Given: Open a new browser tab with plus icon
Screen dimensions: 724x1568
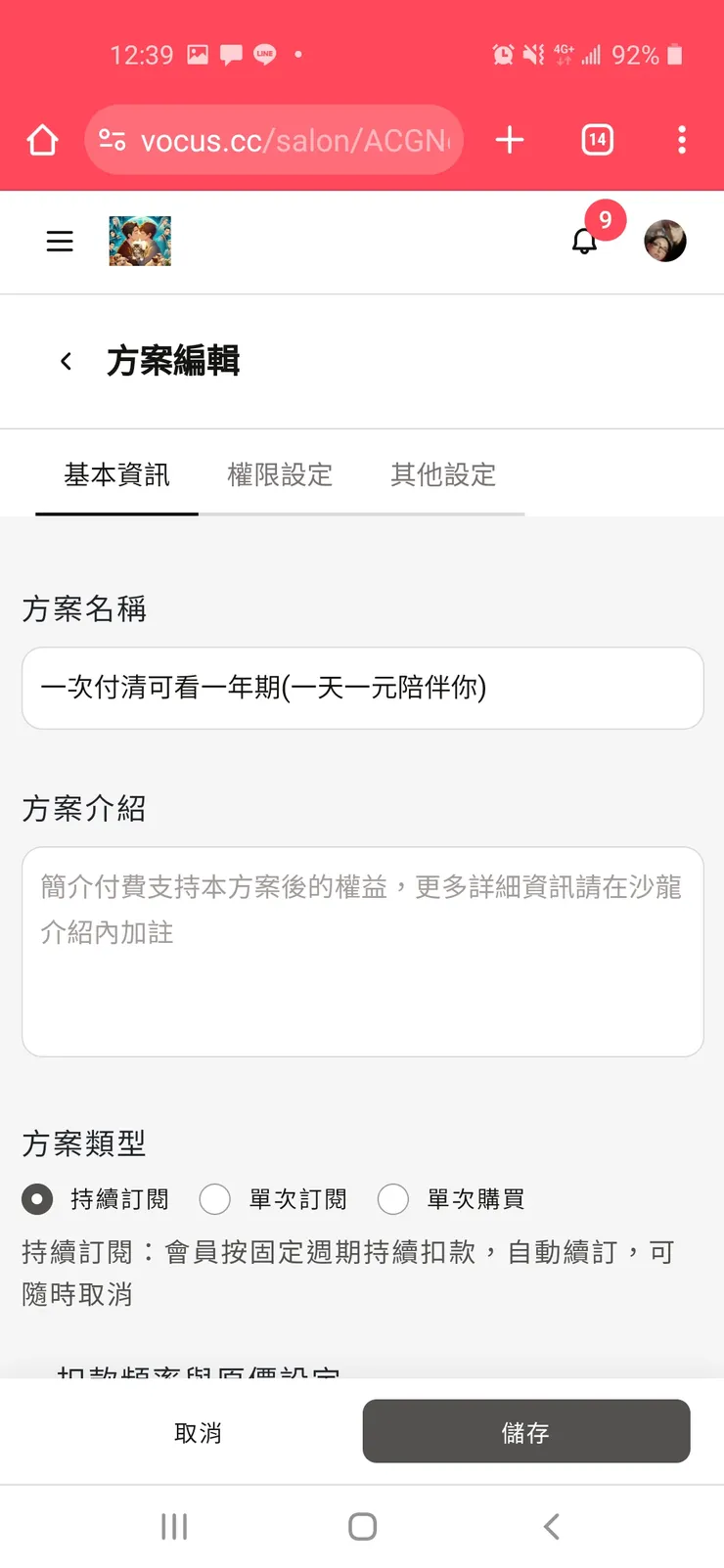Looking at the screenshot, I should tap(509, 140).
